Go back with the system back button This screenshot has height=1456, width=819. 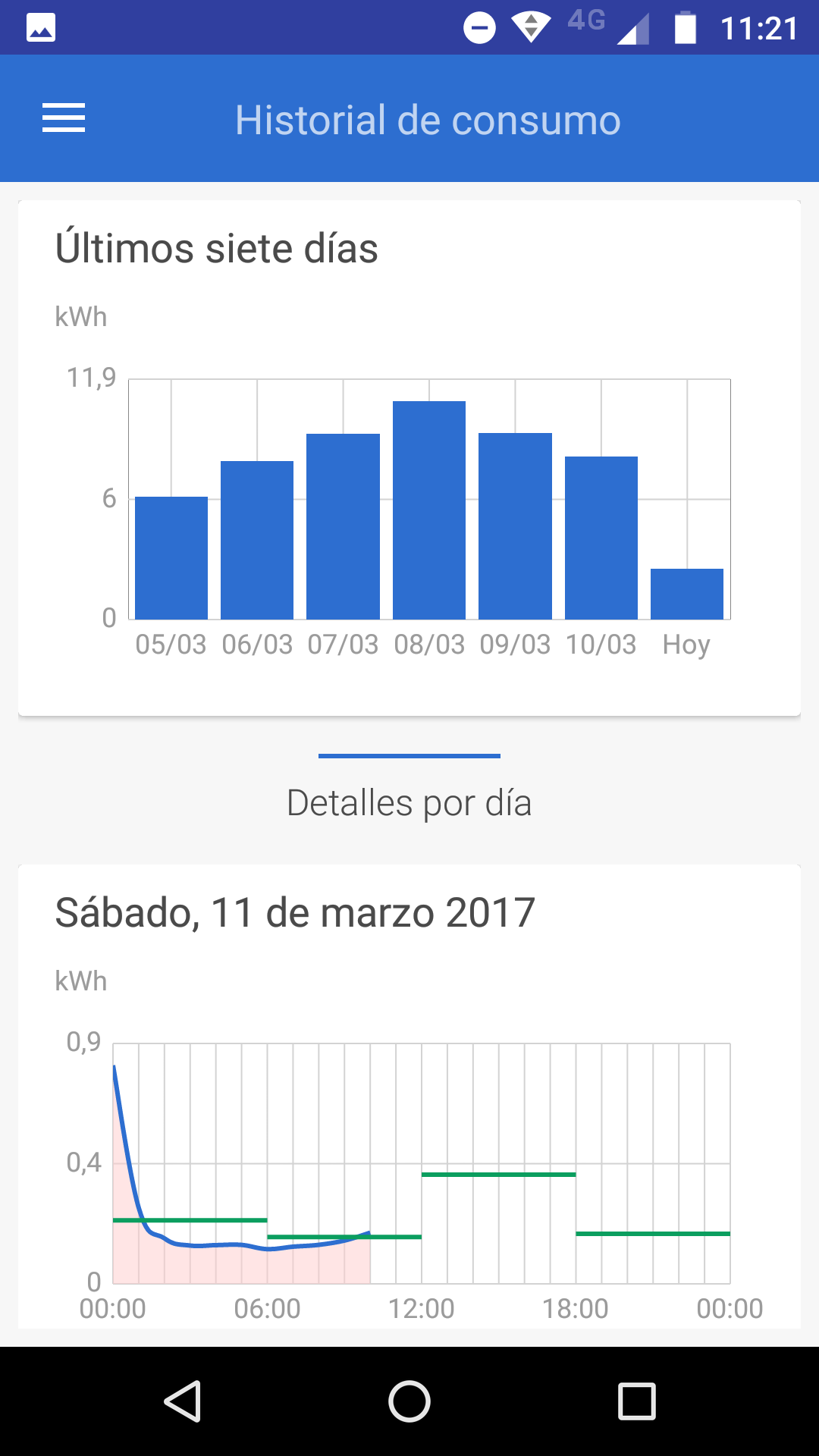coord(182,1401)
